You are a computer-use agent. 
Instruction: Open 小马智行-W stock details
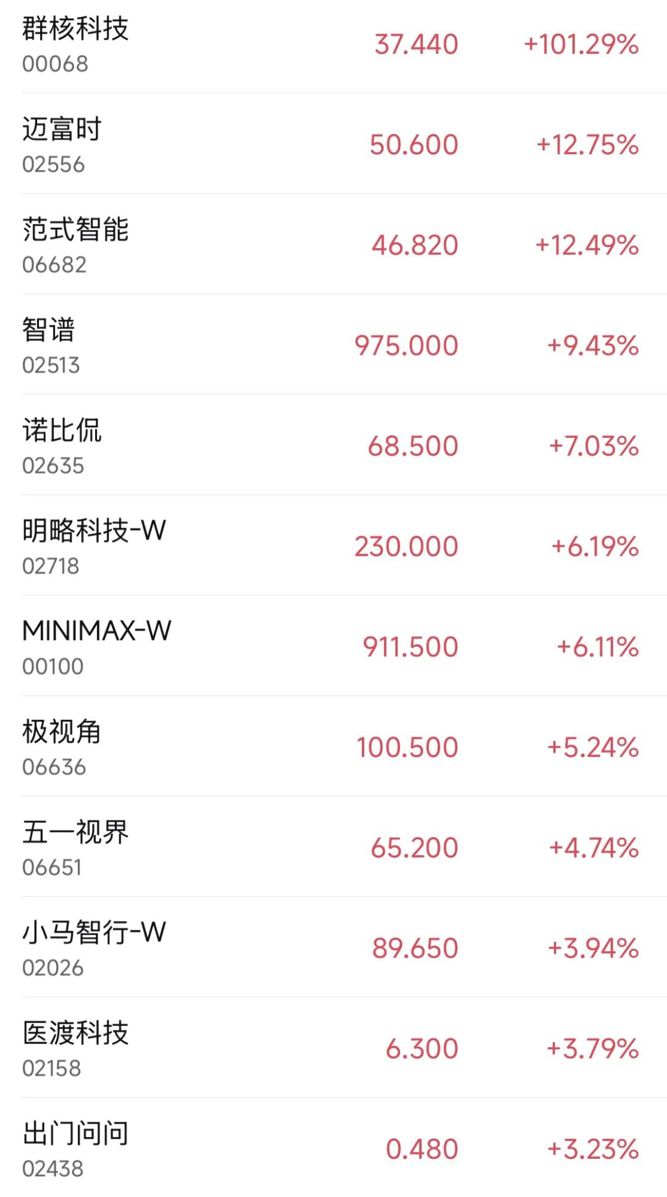point(94,934)
